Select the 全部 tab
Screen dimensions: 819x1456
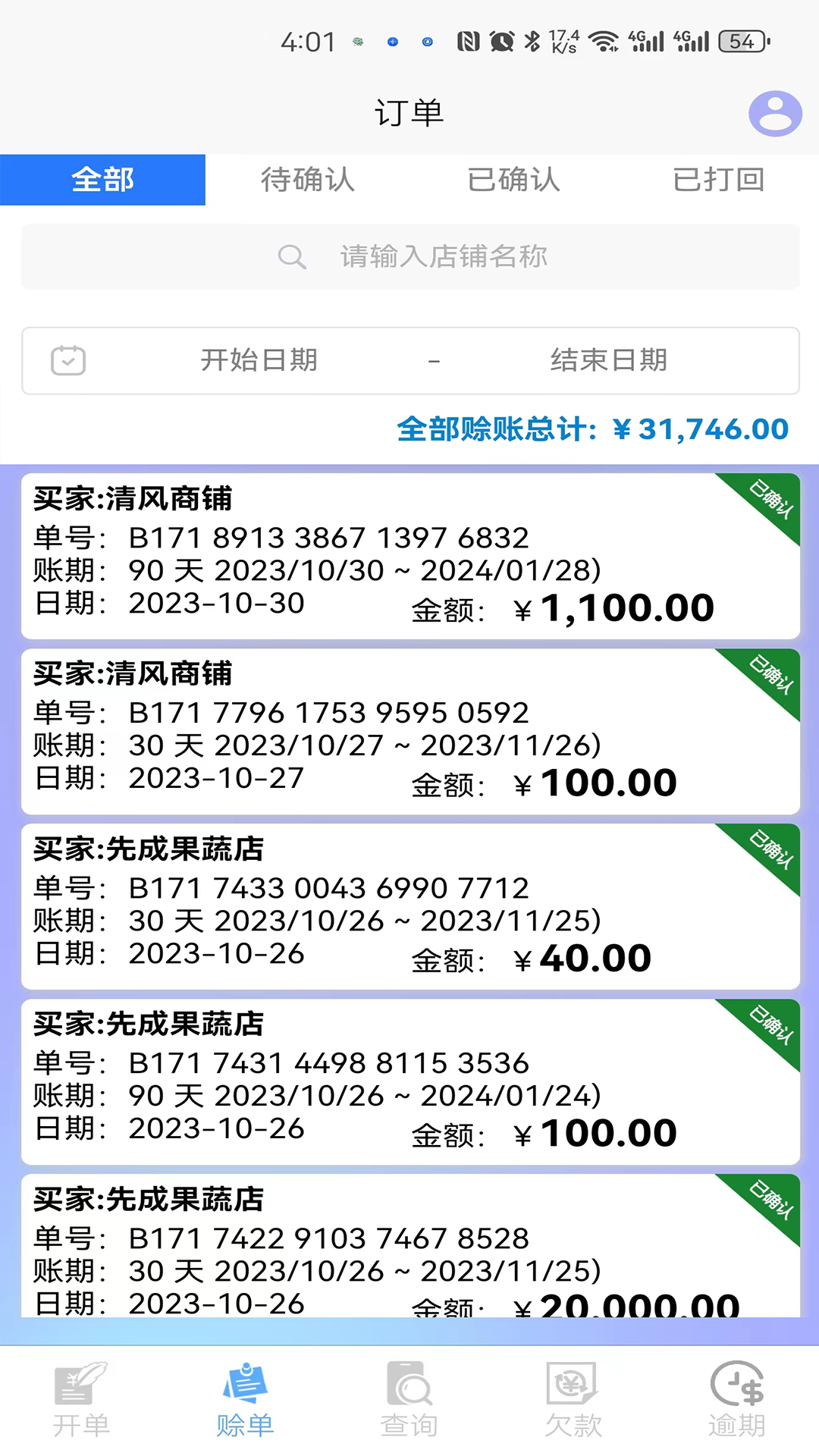[102, 180]
